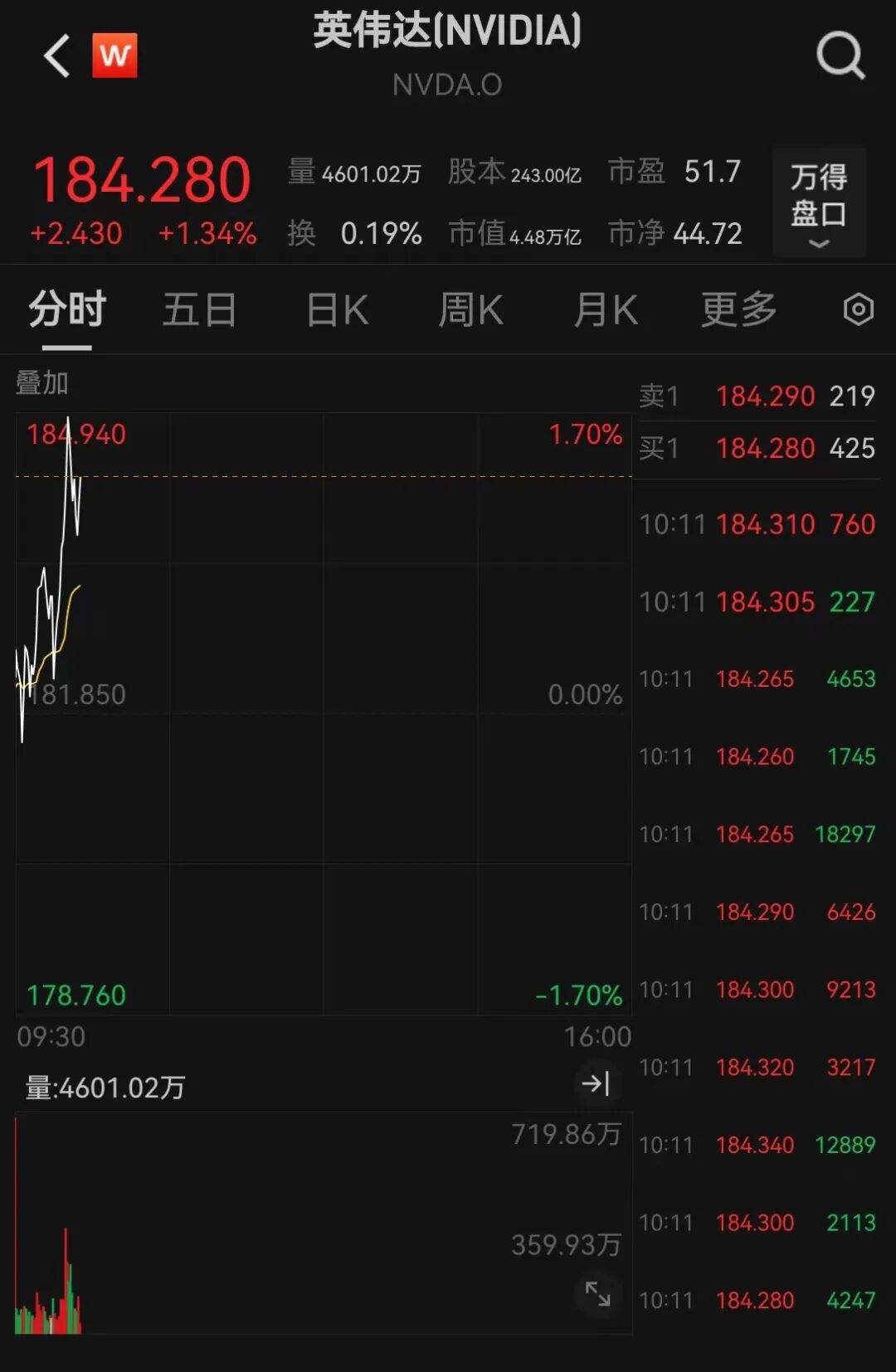
Task: Open chart settings hexagon icon
Action: point(858,310)
